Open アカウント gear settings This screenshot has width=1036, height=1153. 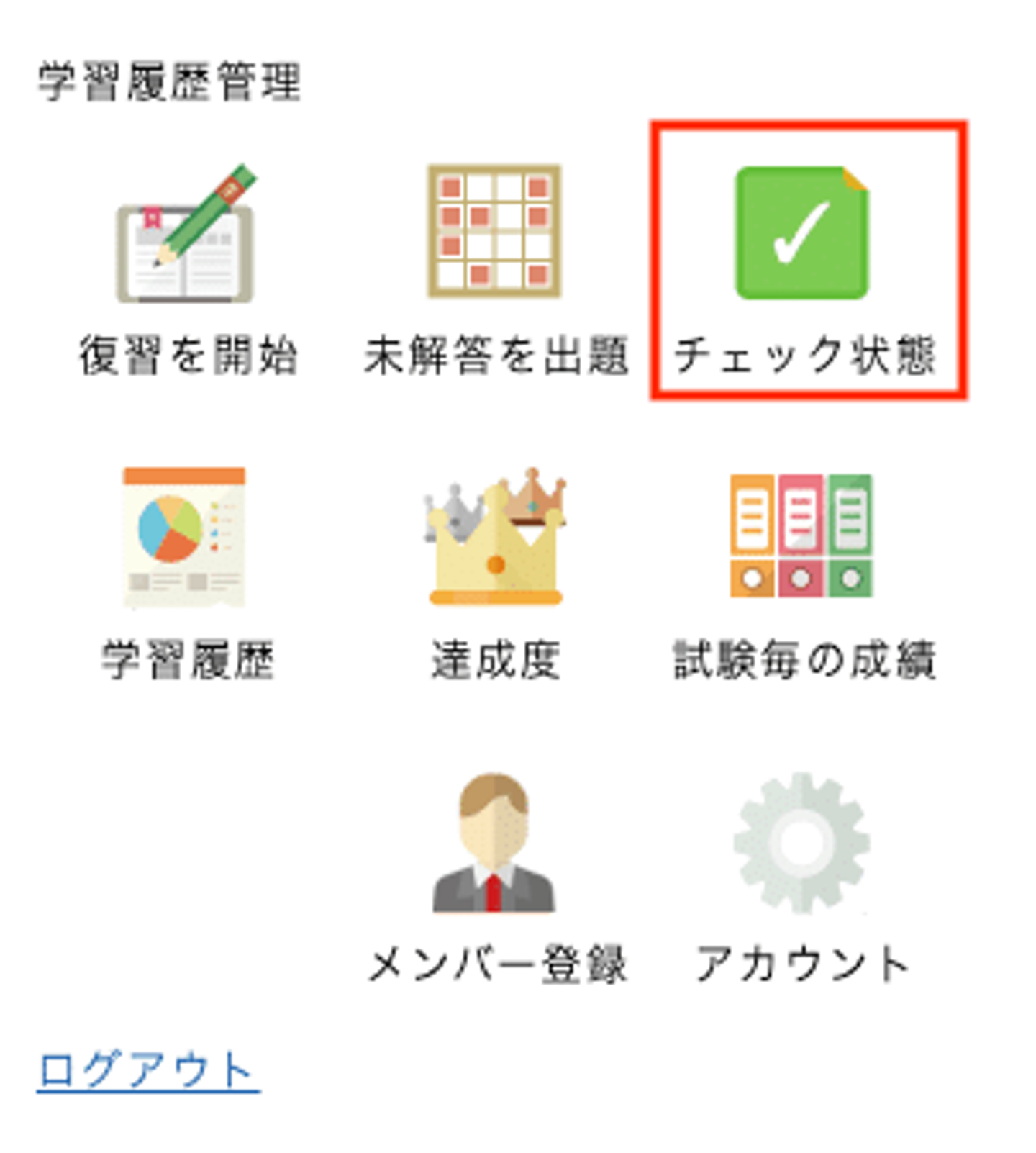(x=801, y=844)
